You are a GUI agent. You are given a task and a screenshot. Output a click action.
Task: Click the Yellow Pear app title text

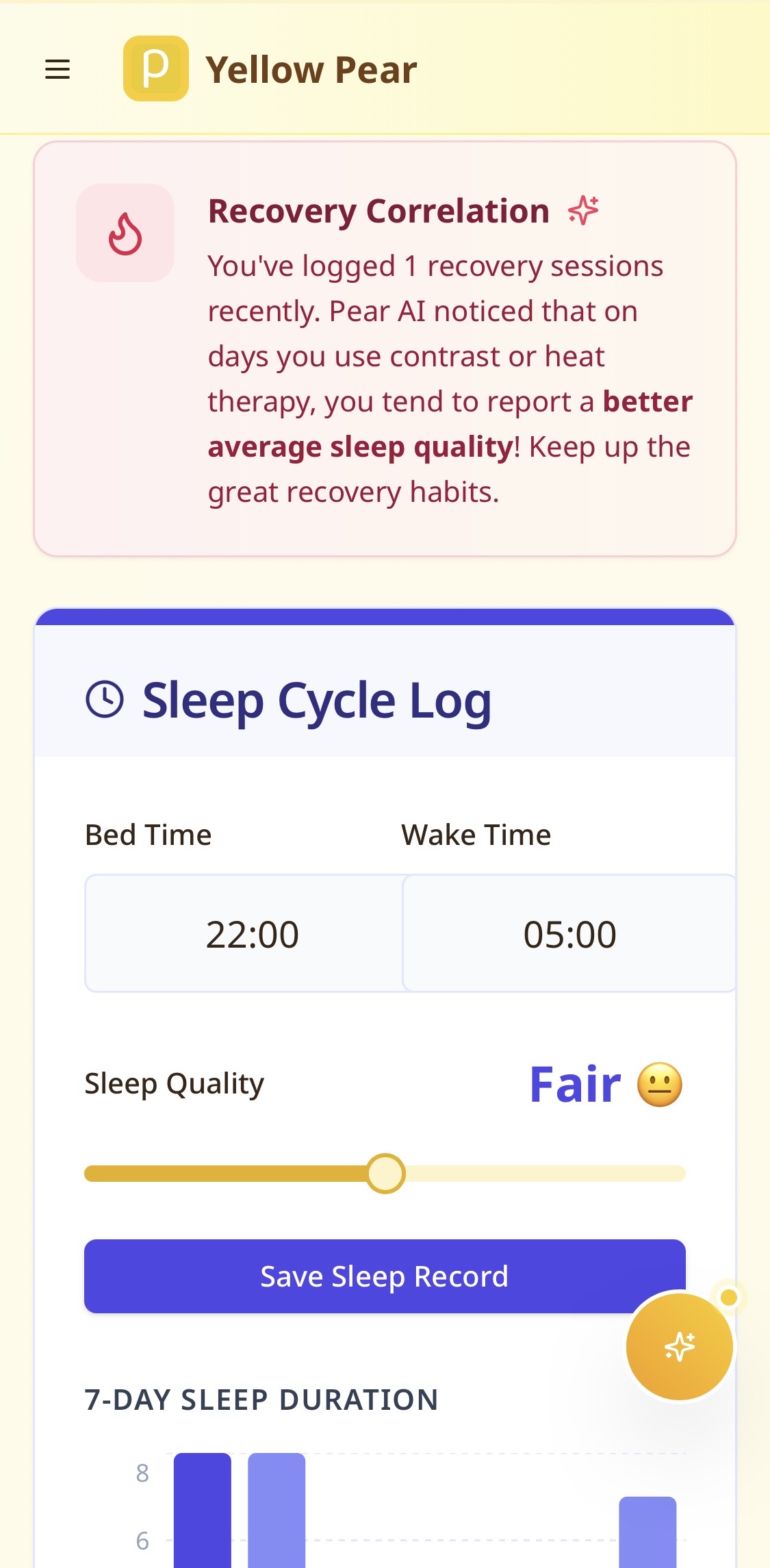311,68
